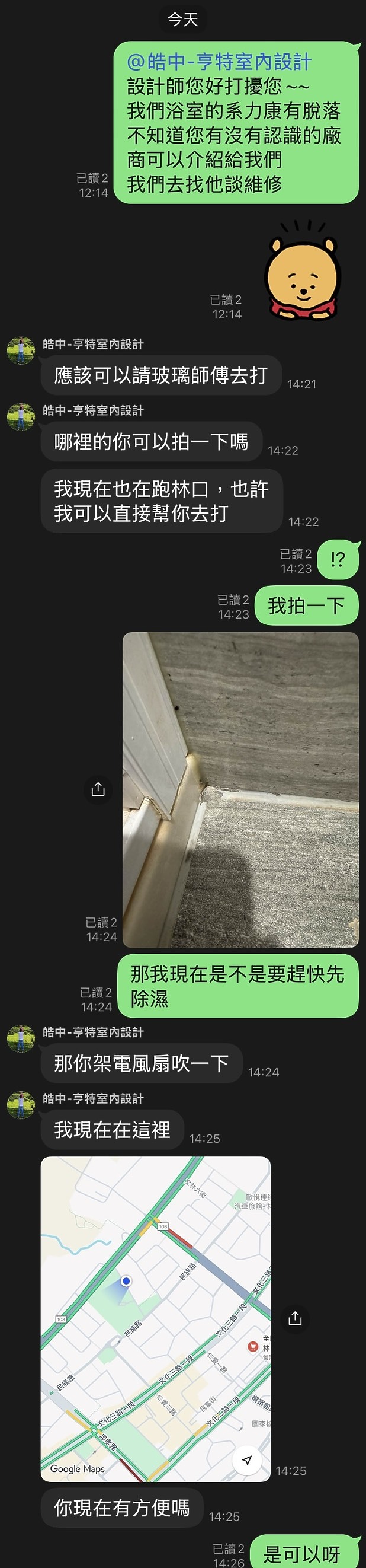Open the Google Maps location image
The width and height of the screenshot is (366, 1568).
tap(155, 1318)
